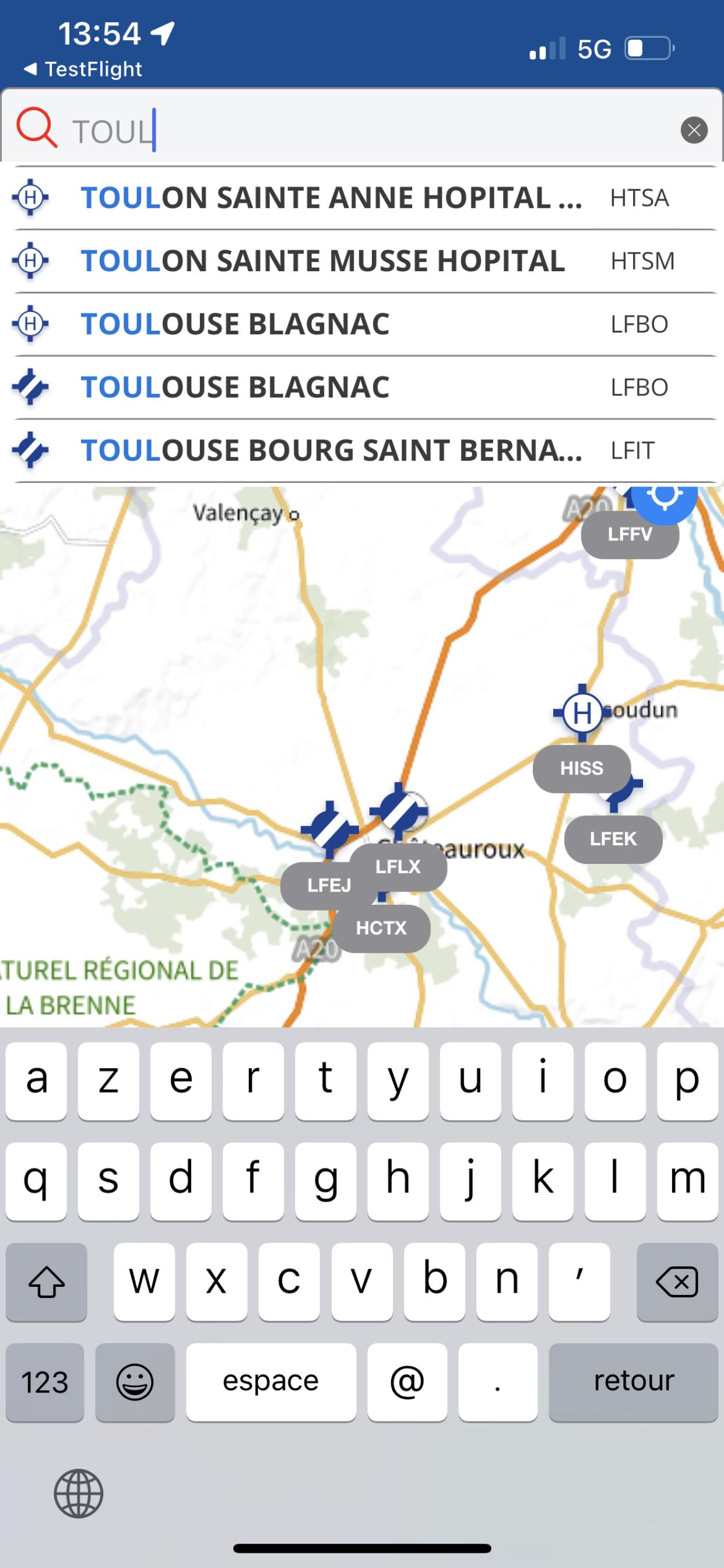724x1568 pixels.
Task: Clear the search text with X button
Action: (x=694, y=130)
